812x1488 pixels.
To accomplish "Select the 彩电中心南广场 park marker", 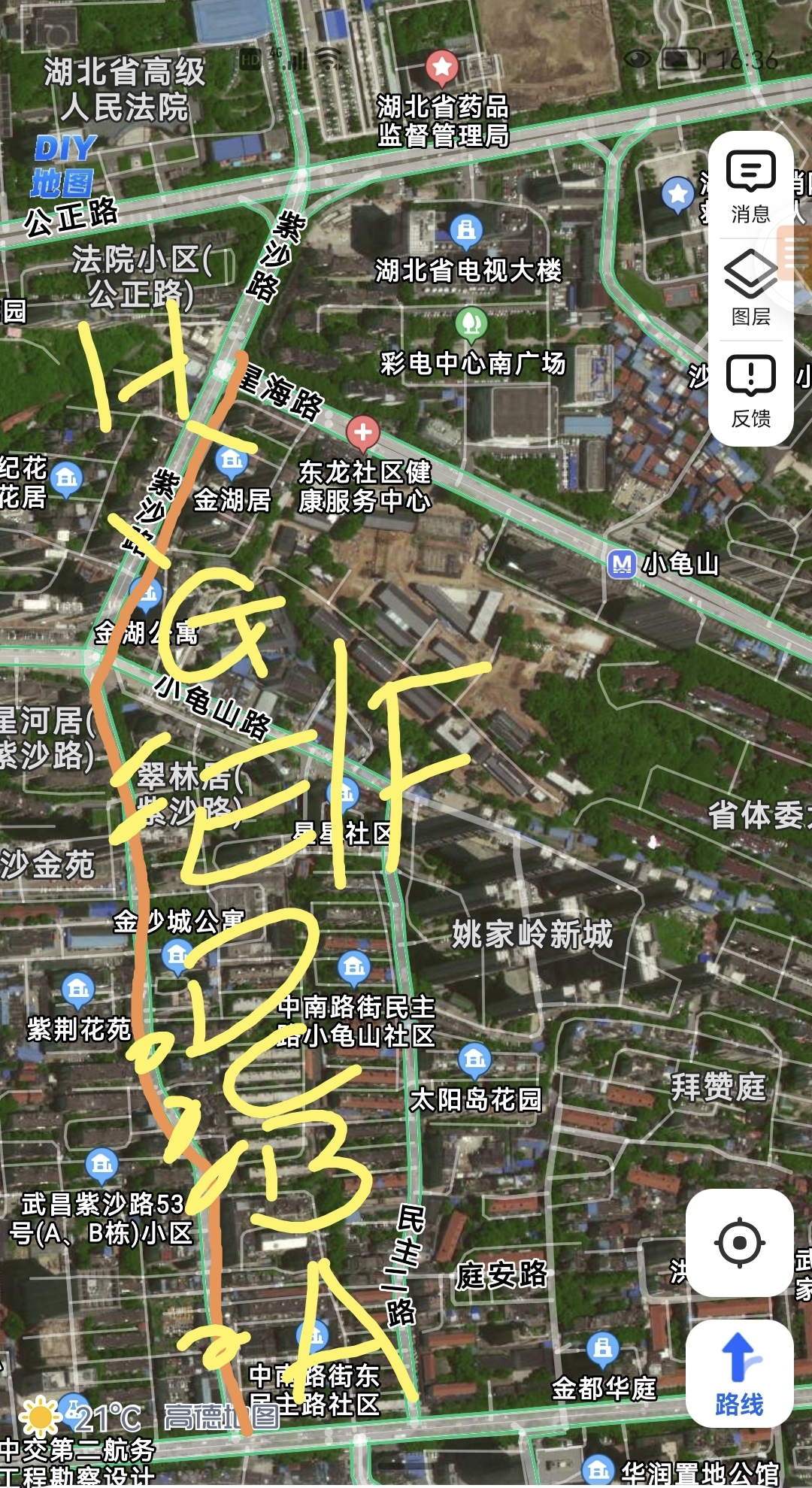I will point(471,323).
